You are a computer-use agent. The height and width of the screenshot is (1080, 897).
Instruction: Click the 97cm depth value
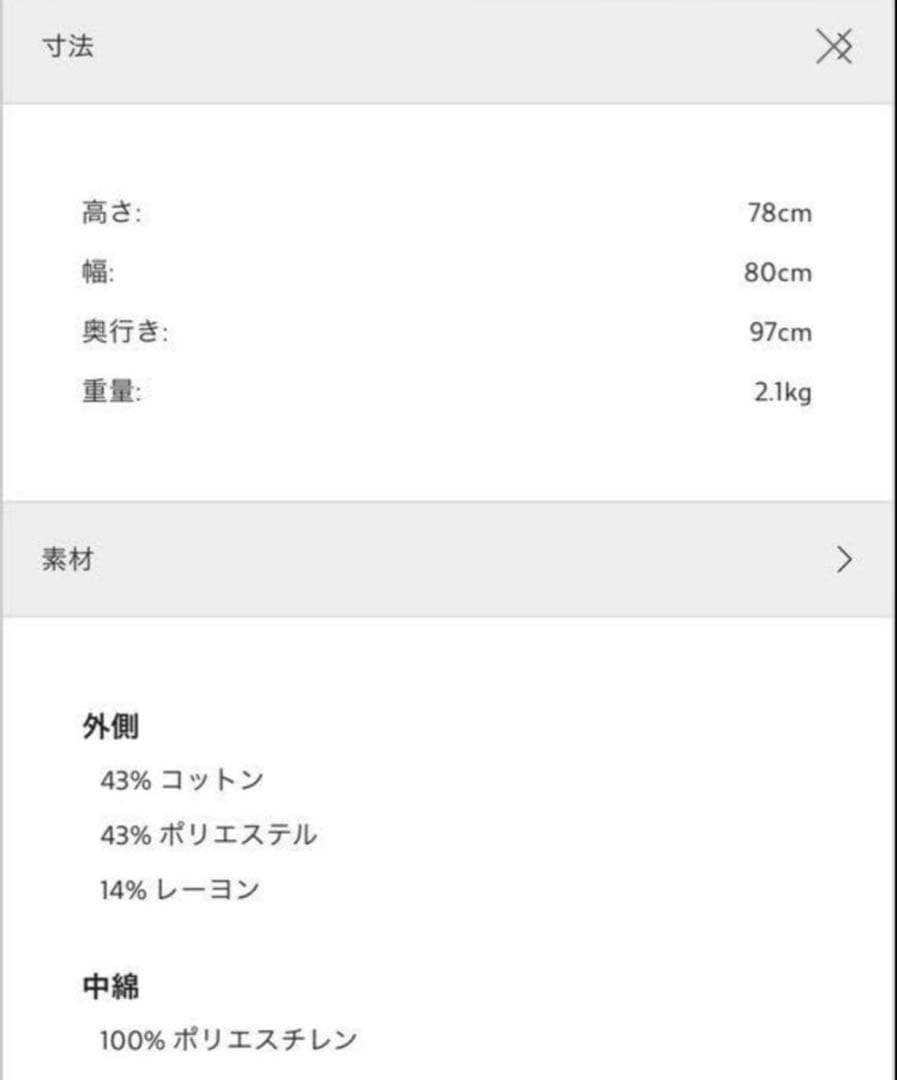[x=780, y=332]
